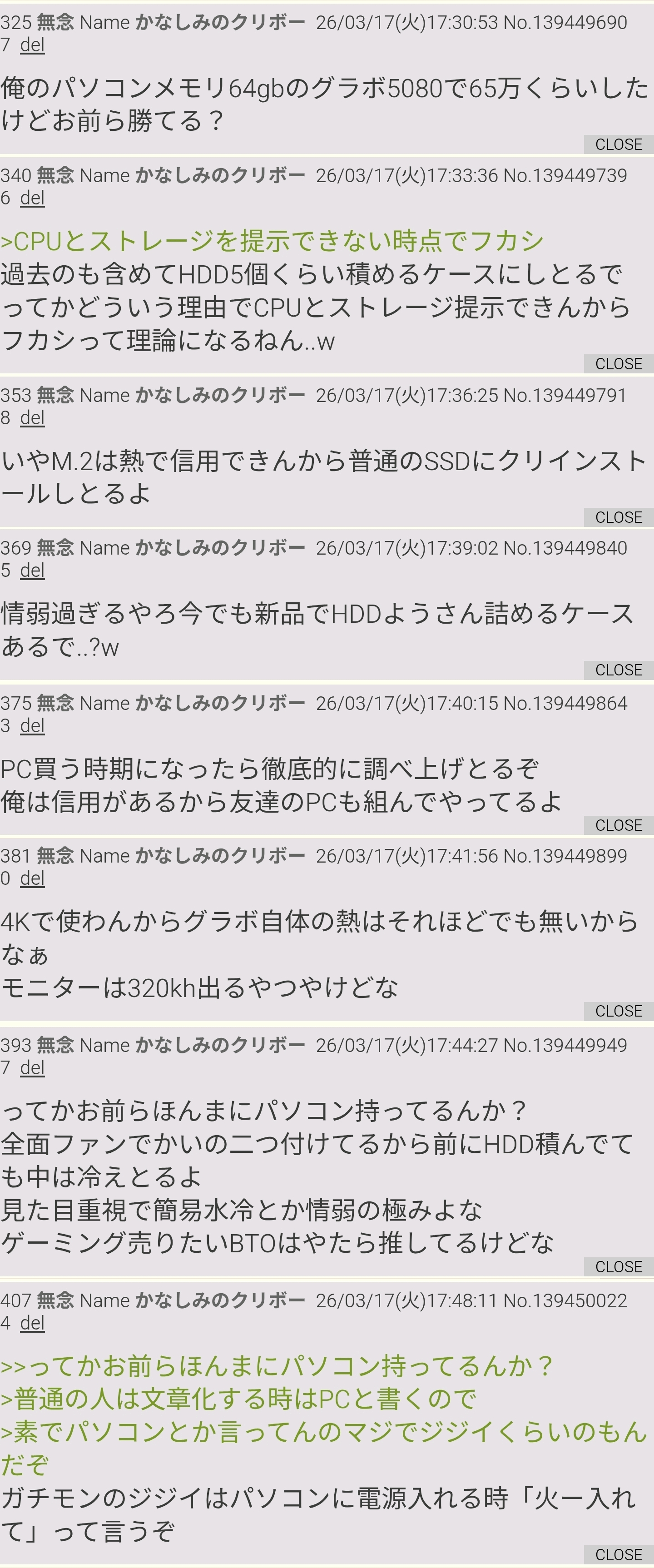This screenshot has width=654, height=1568.
Task: Close the post No.139449949 popup
Action: 618,1267
